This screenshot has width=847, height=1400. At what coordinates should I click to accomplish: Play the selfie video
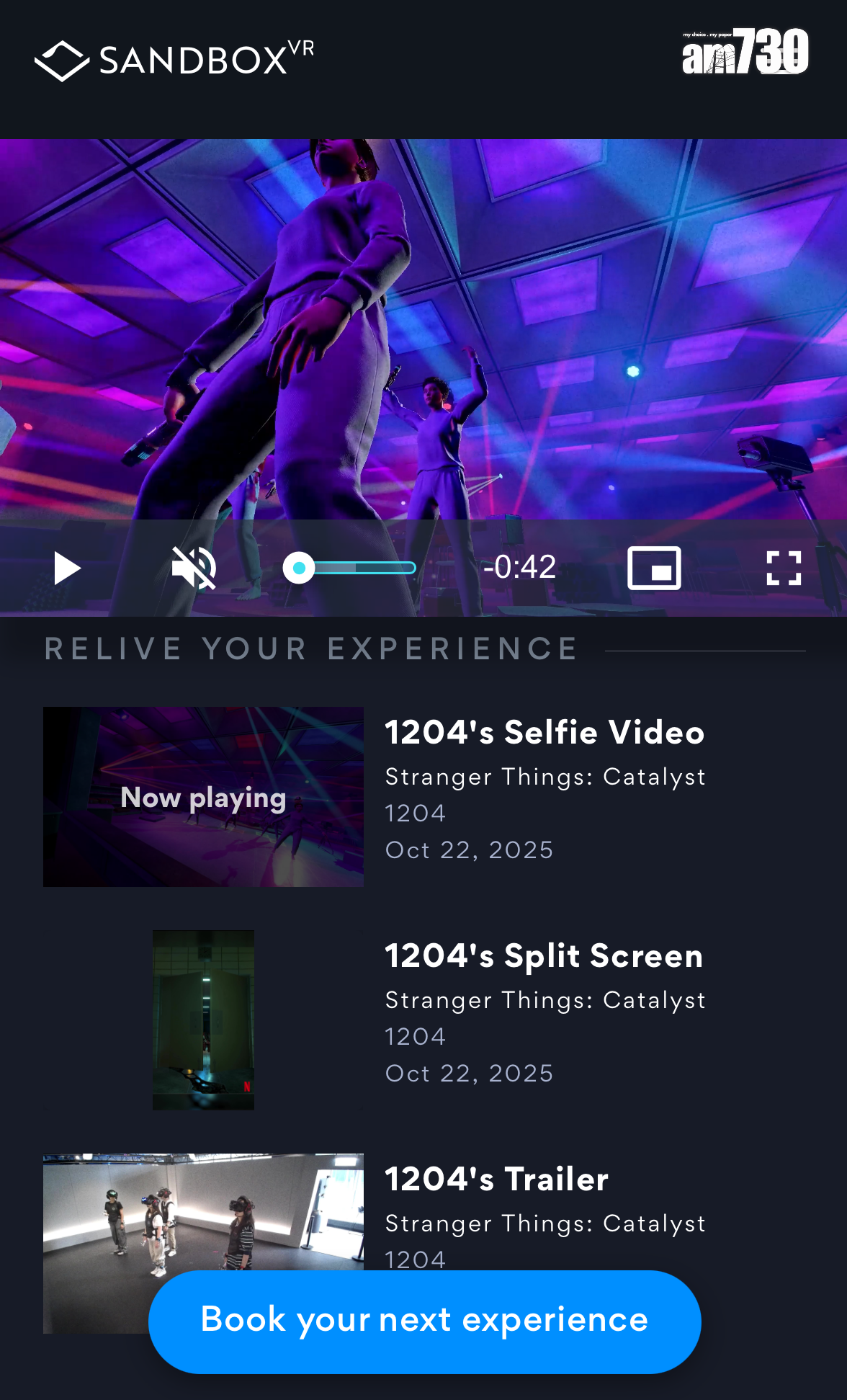[x=67, y=569]
